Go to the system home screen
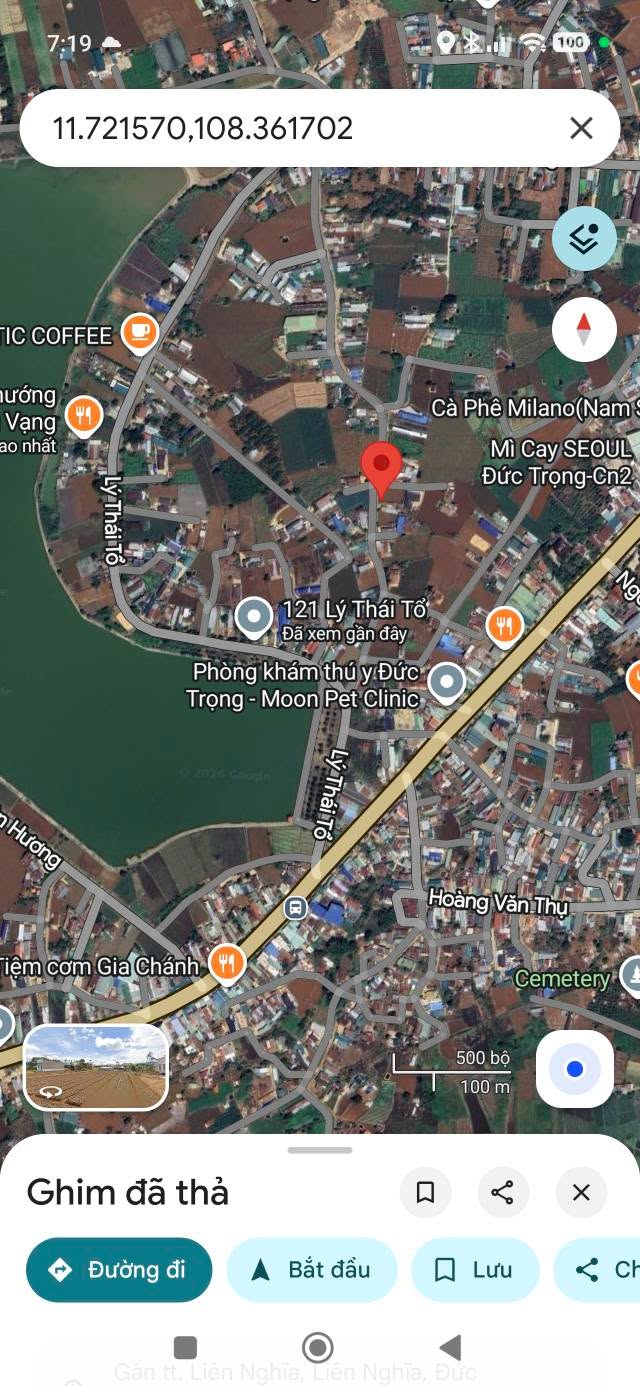The image size is (640, 1386). click(318, 1347)
